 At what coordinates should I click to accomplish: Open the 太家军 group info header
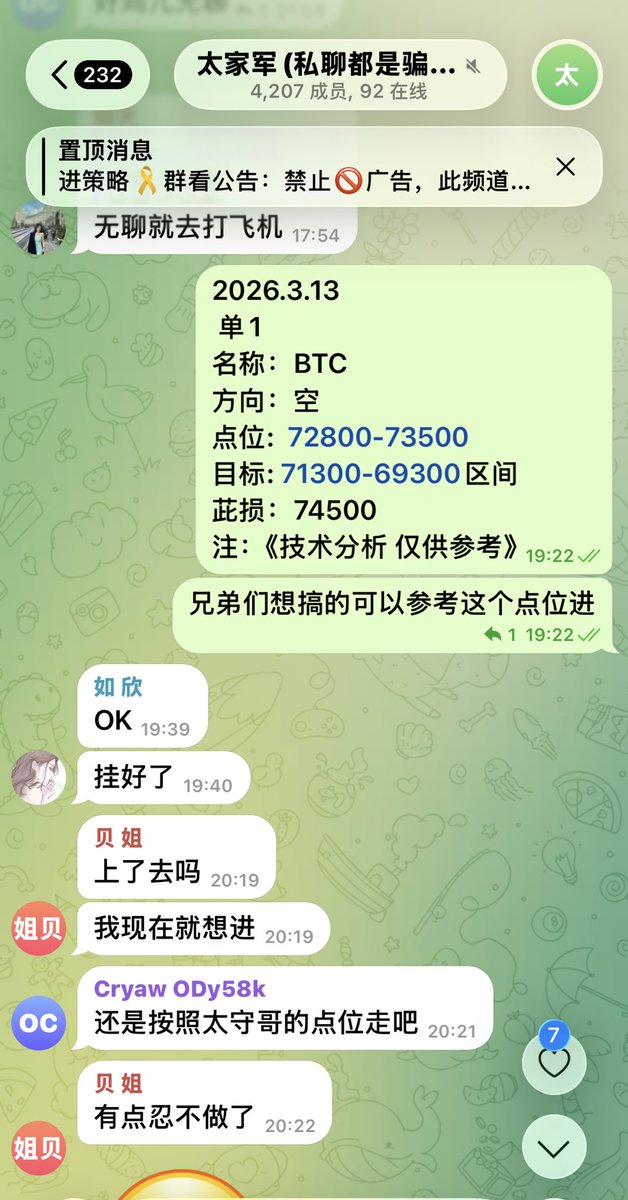pyautogui.click(x=339, y=76)
